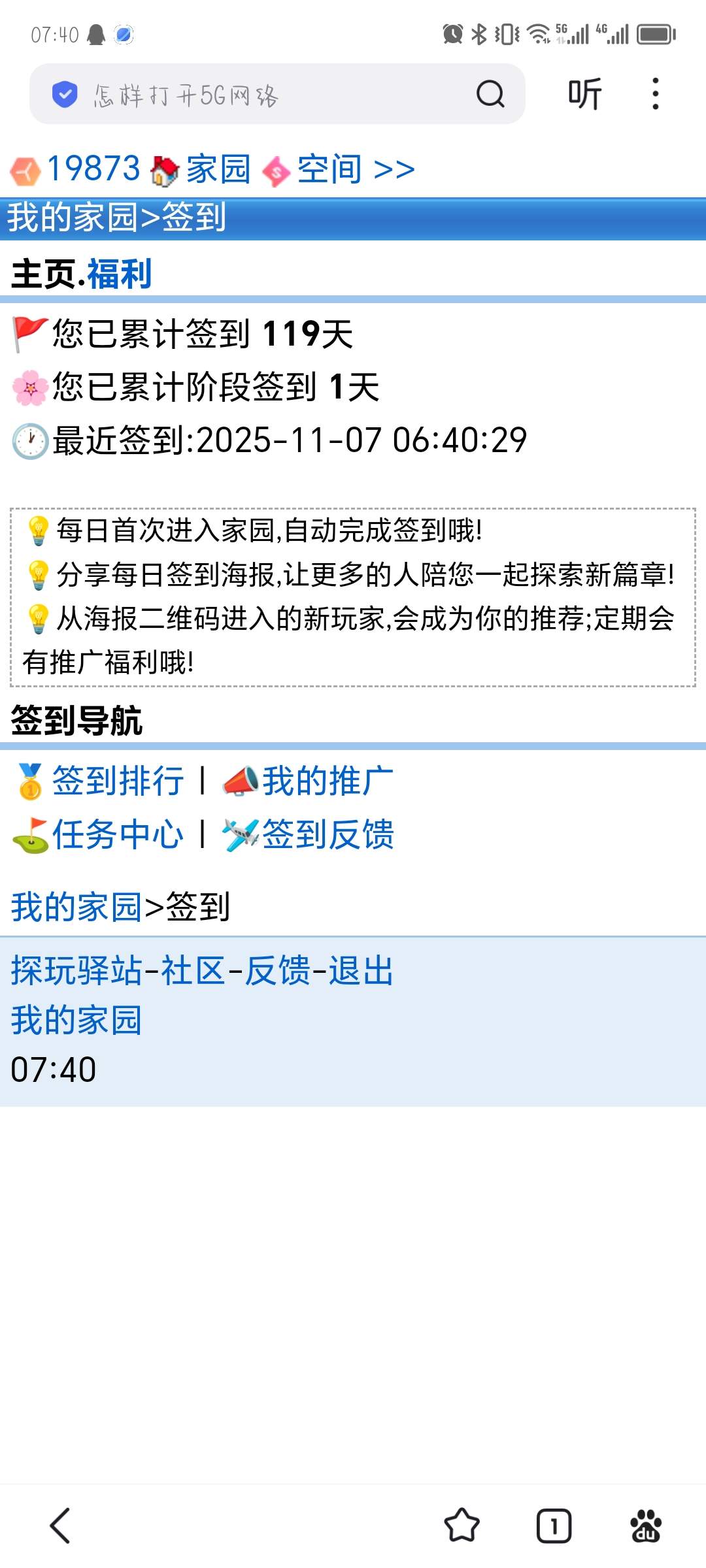The width and height of the screenshot is (706, 1568).
Task: Open 社区 footer link
Action: click(x=193, y=970)
